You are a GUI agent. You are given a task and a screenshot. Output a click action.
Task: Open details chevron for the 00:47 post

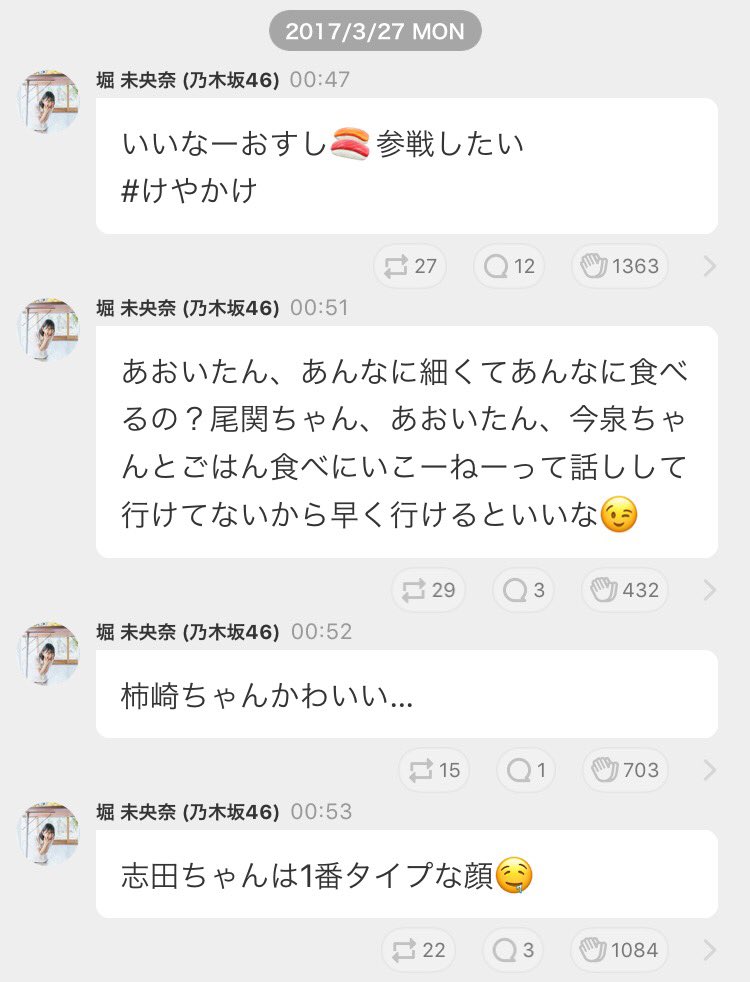pos(710,266)
